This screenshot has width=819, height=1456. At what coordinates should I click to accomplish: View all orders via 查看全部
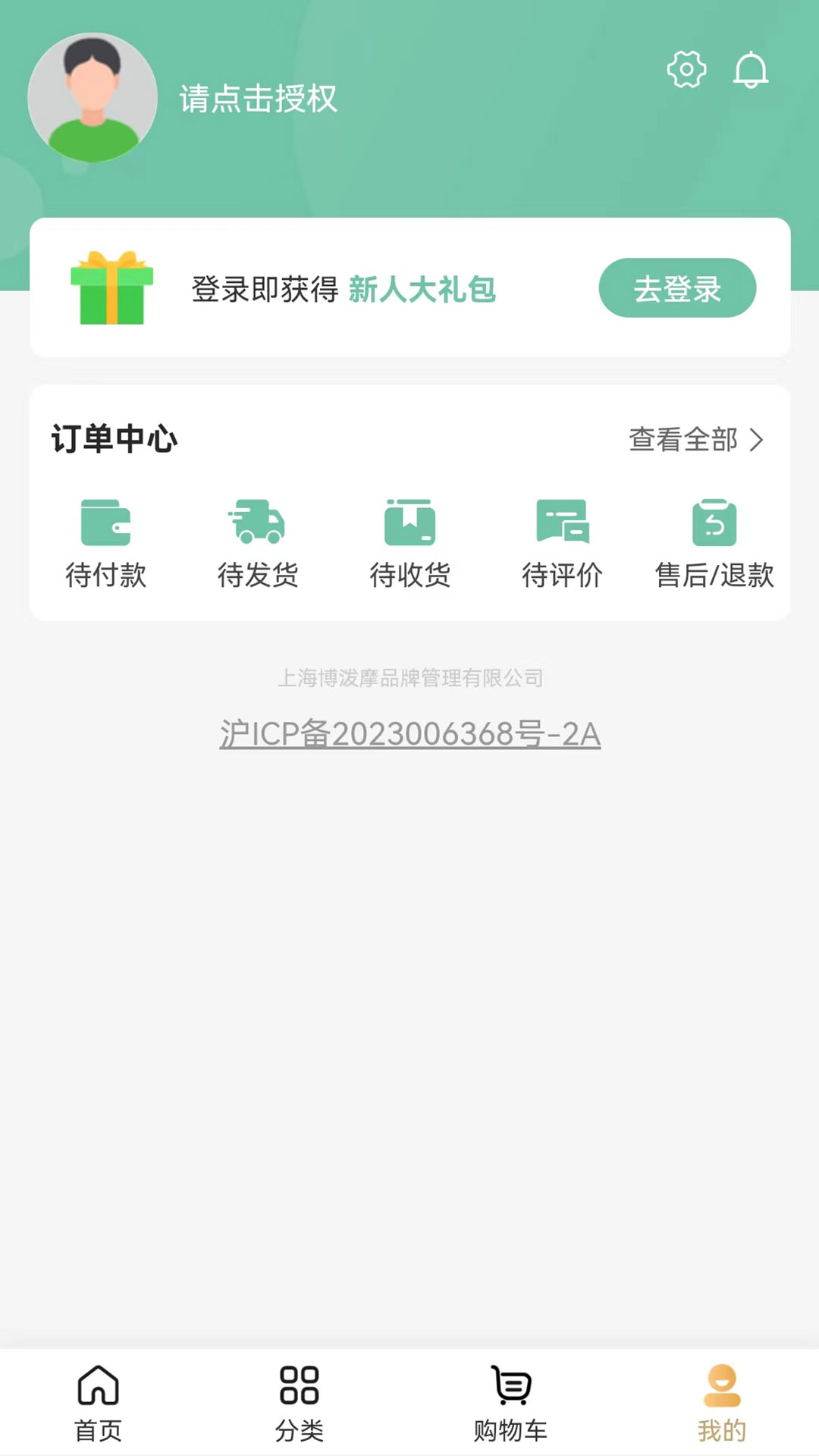(x=696, y=439)
